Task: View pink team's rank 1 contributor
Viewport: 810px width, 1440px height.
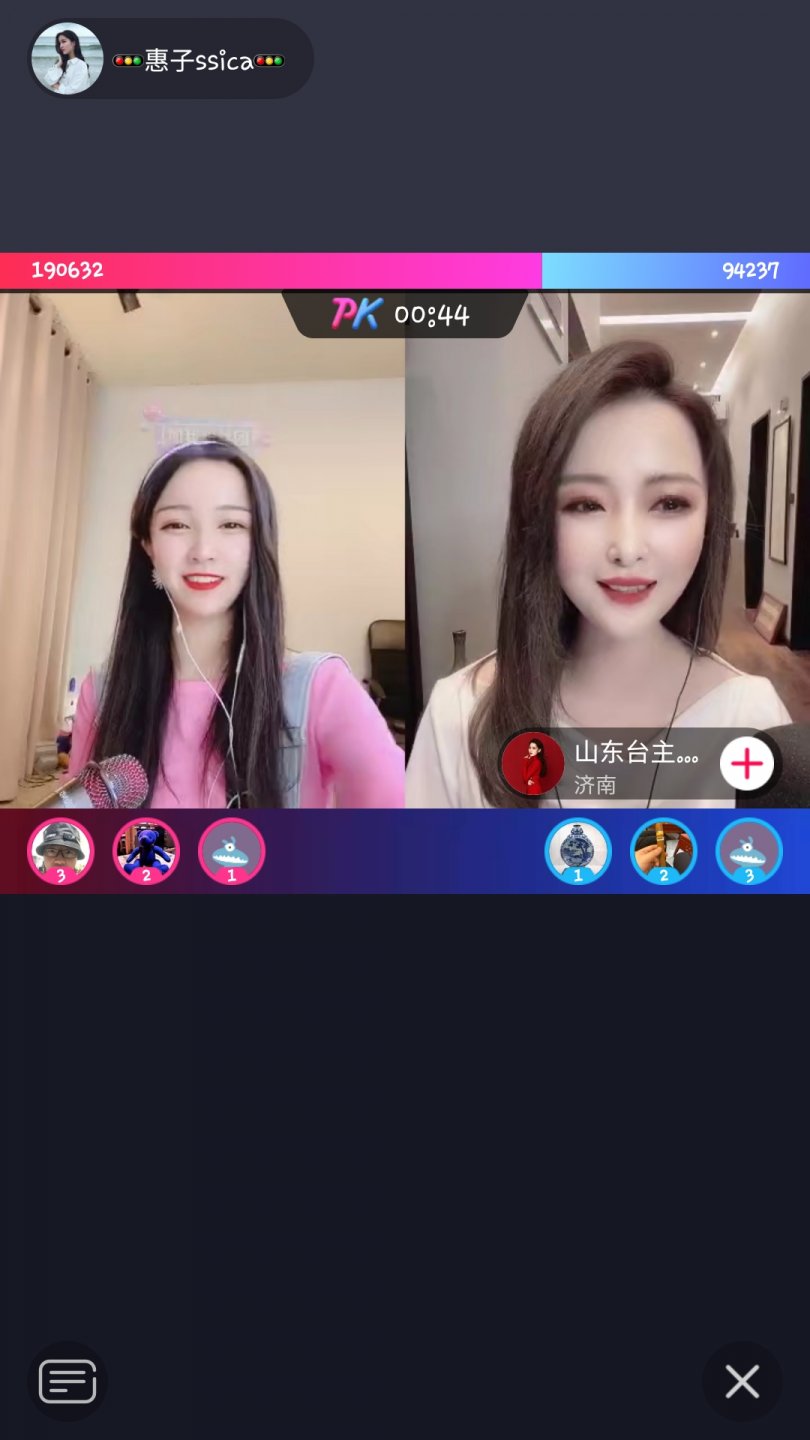Action: click(x=232, y=851)
